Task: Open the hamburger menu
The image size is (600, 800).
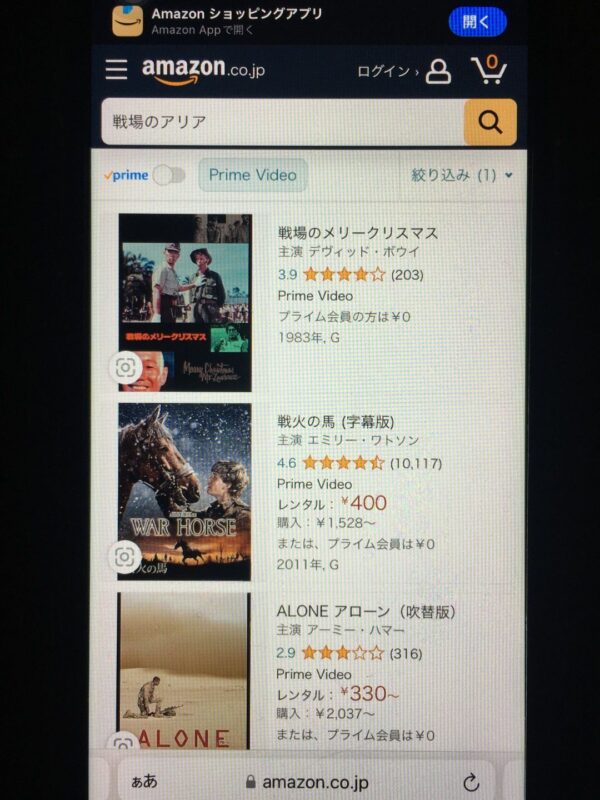Action: click(117, 70)
